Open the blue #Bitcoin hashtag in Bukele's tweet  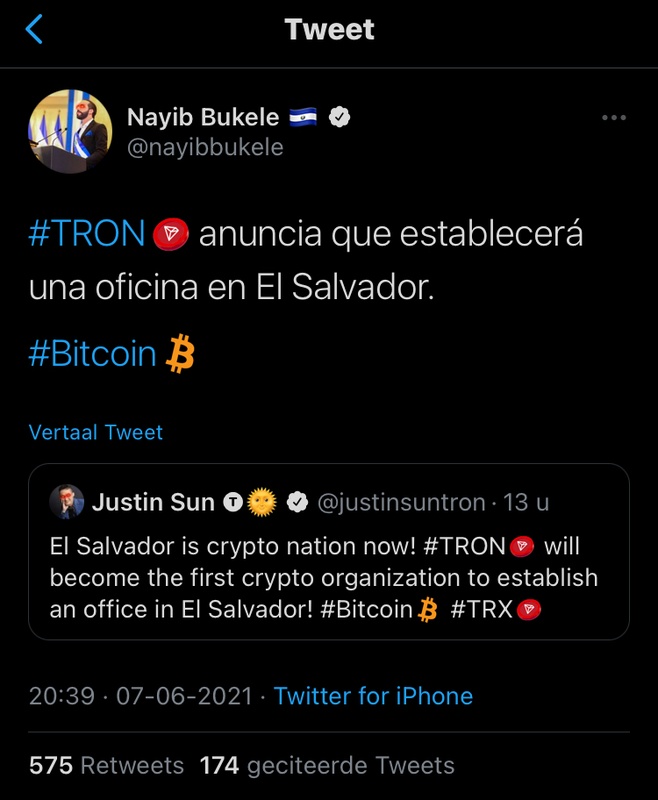(x=92, y=354)
